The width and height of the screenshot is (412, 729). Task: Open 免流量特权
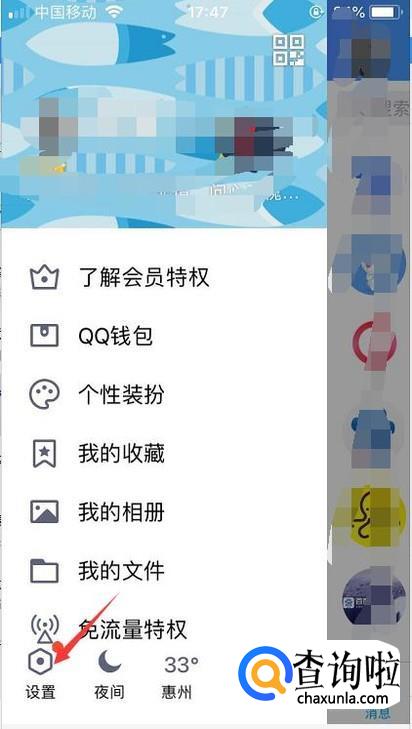164,629
